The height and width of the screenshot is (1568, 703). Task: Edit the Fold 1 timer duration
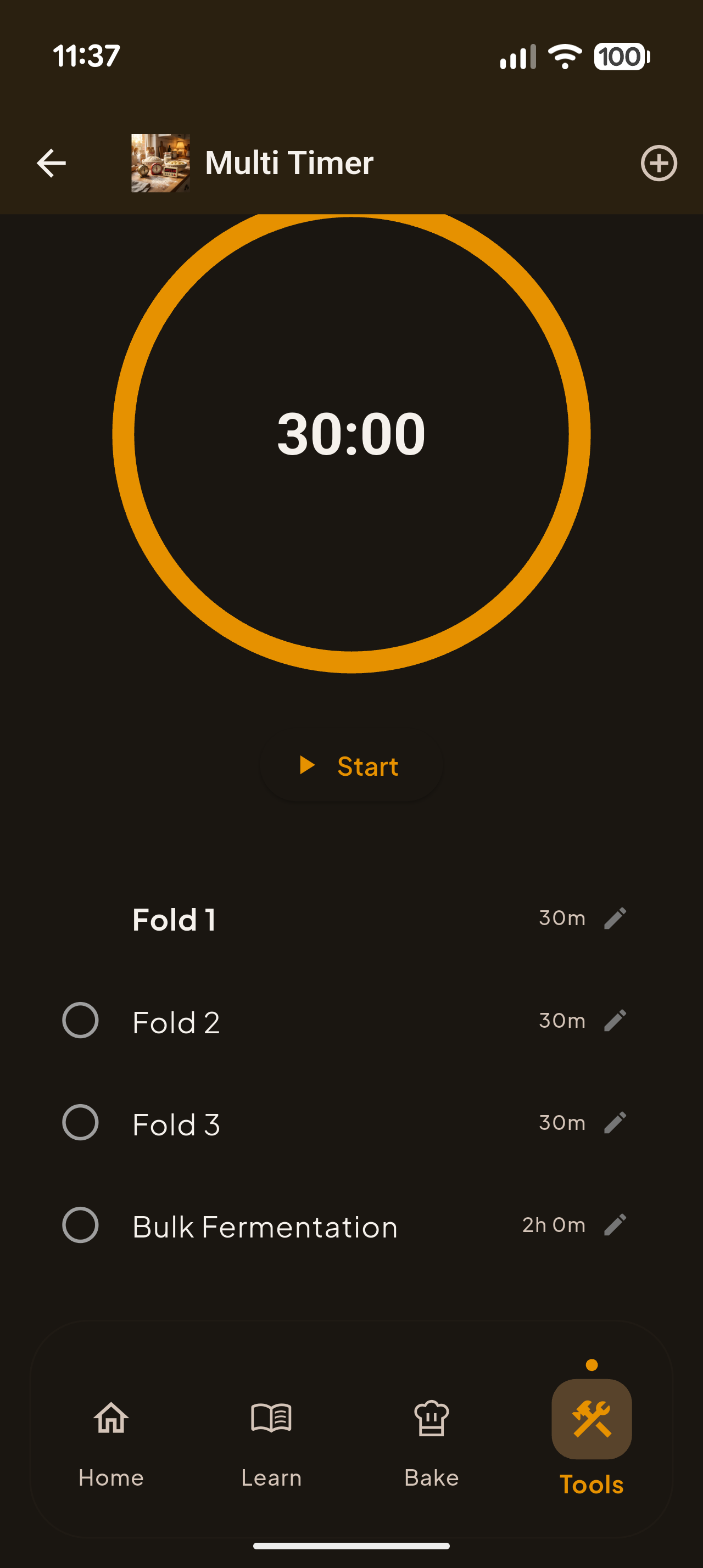point(615,918)
